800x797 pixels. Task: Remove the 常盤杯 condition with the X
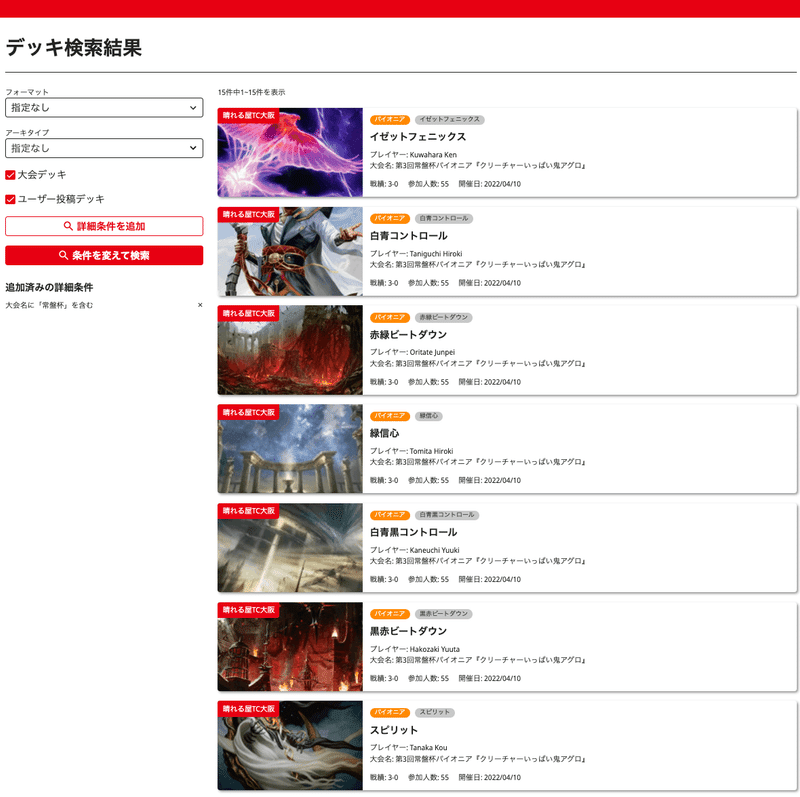pyautogui.click(x=200, y=305)
